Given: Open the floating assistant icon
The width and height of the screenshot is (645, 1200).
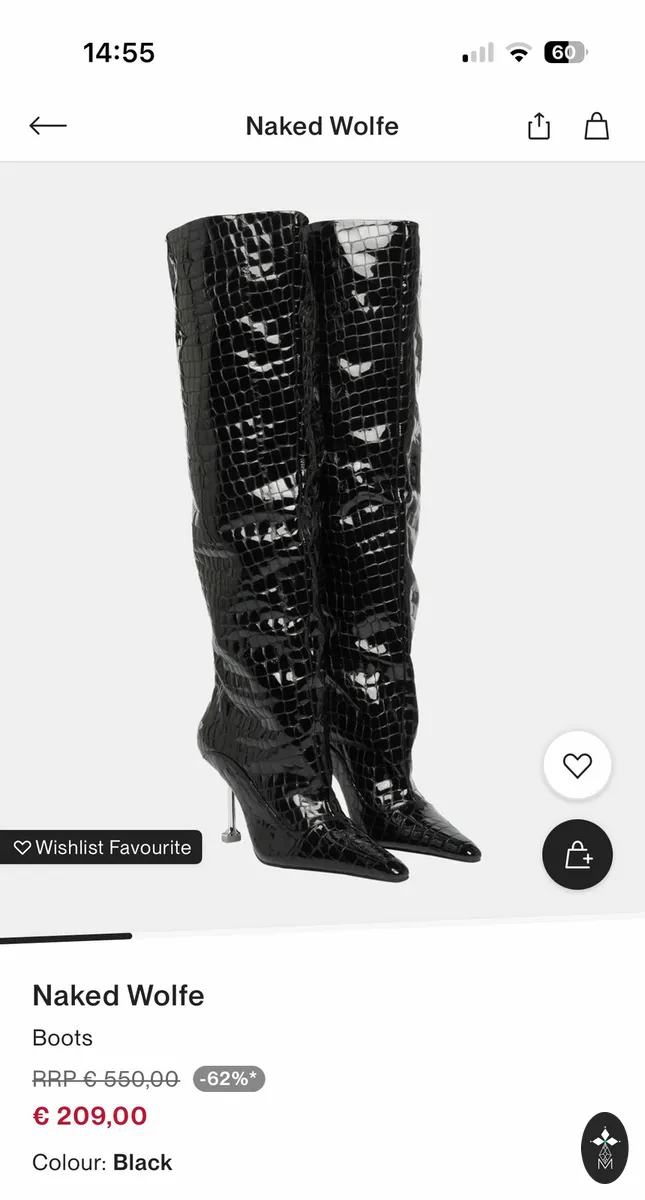Looking at the screenshot, I should click(x=604, y=1147).
